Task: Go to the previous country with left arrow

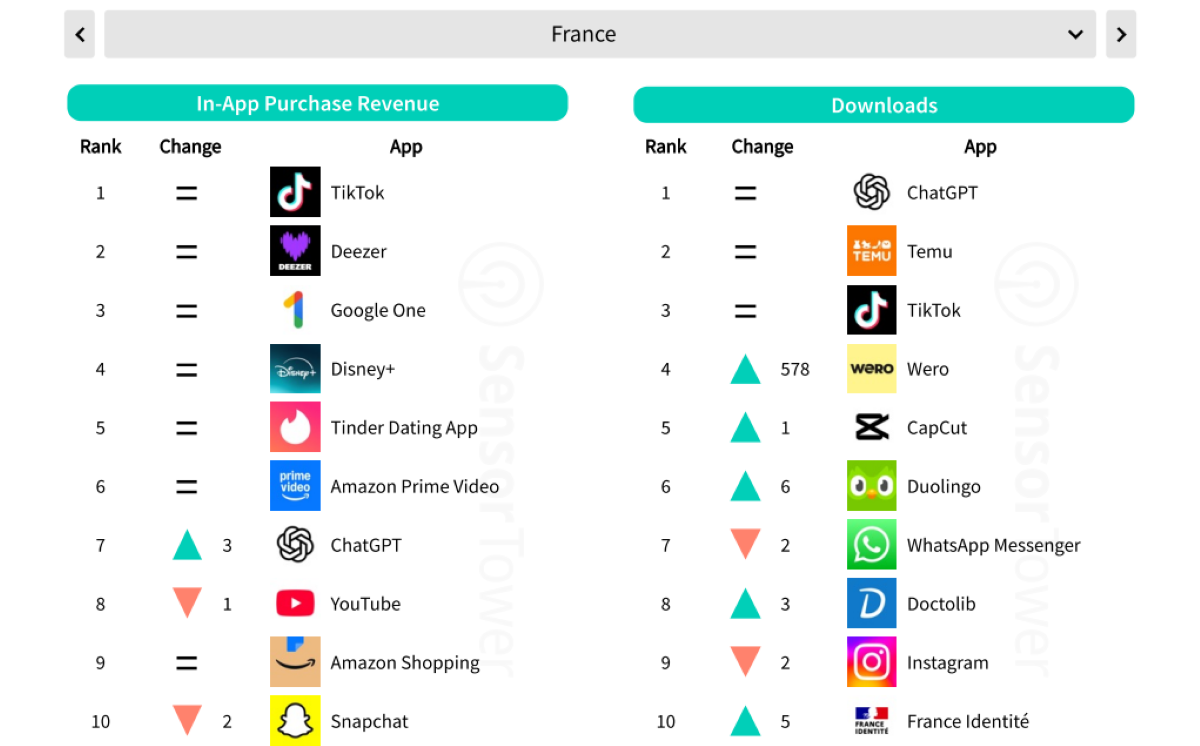Action: 80,34
